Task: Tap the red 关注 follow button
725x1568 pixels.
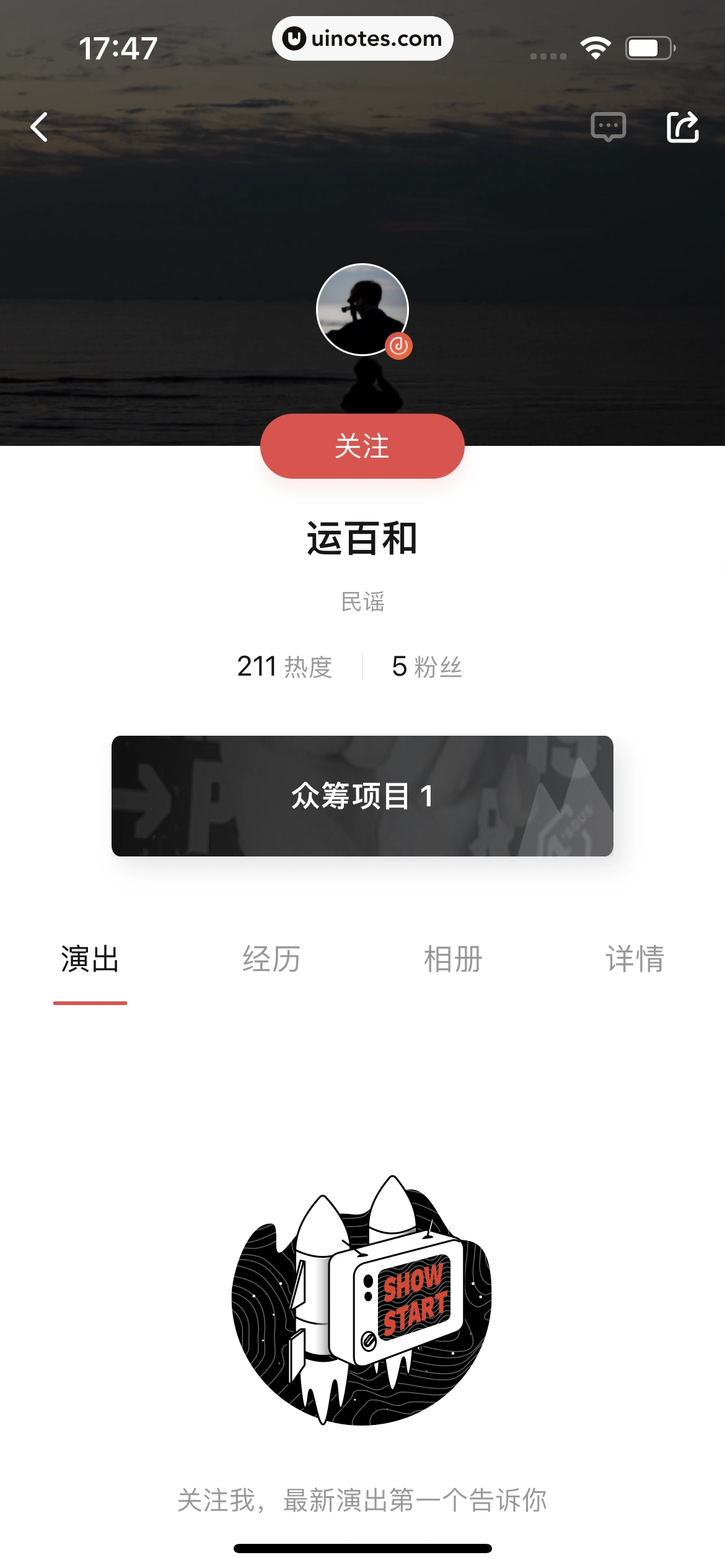Action: point(362,446)
